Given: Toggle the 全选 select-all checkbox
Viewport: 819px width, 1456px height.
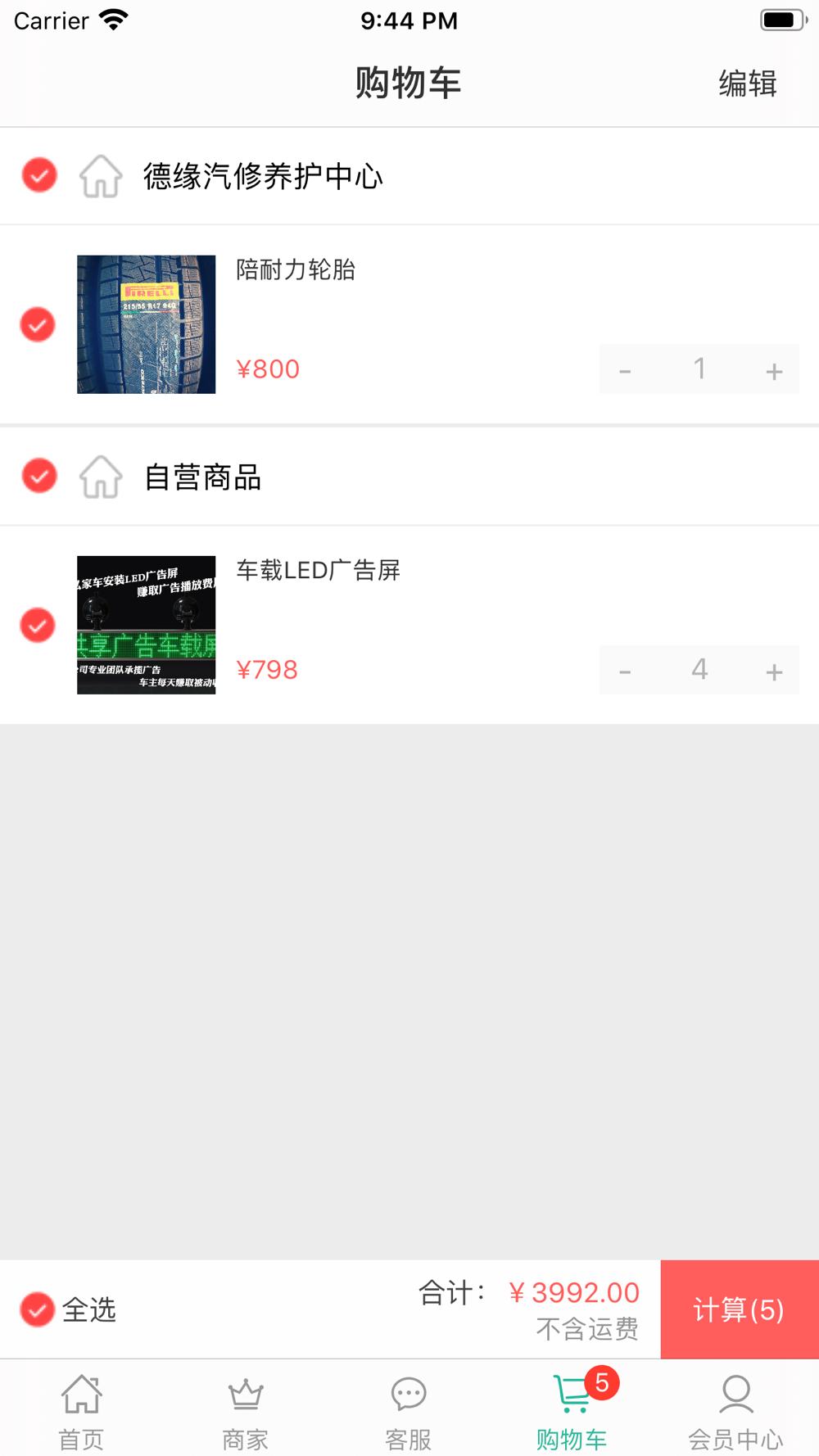Looking at the screenshot, I should click(x=38, y=1309).
